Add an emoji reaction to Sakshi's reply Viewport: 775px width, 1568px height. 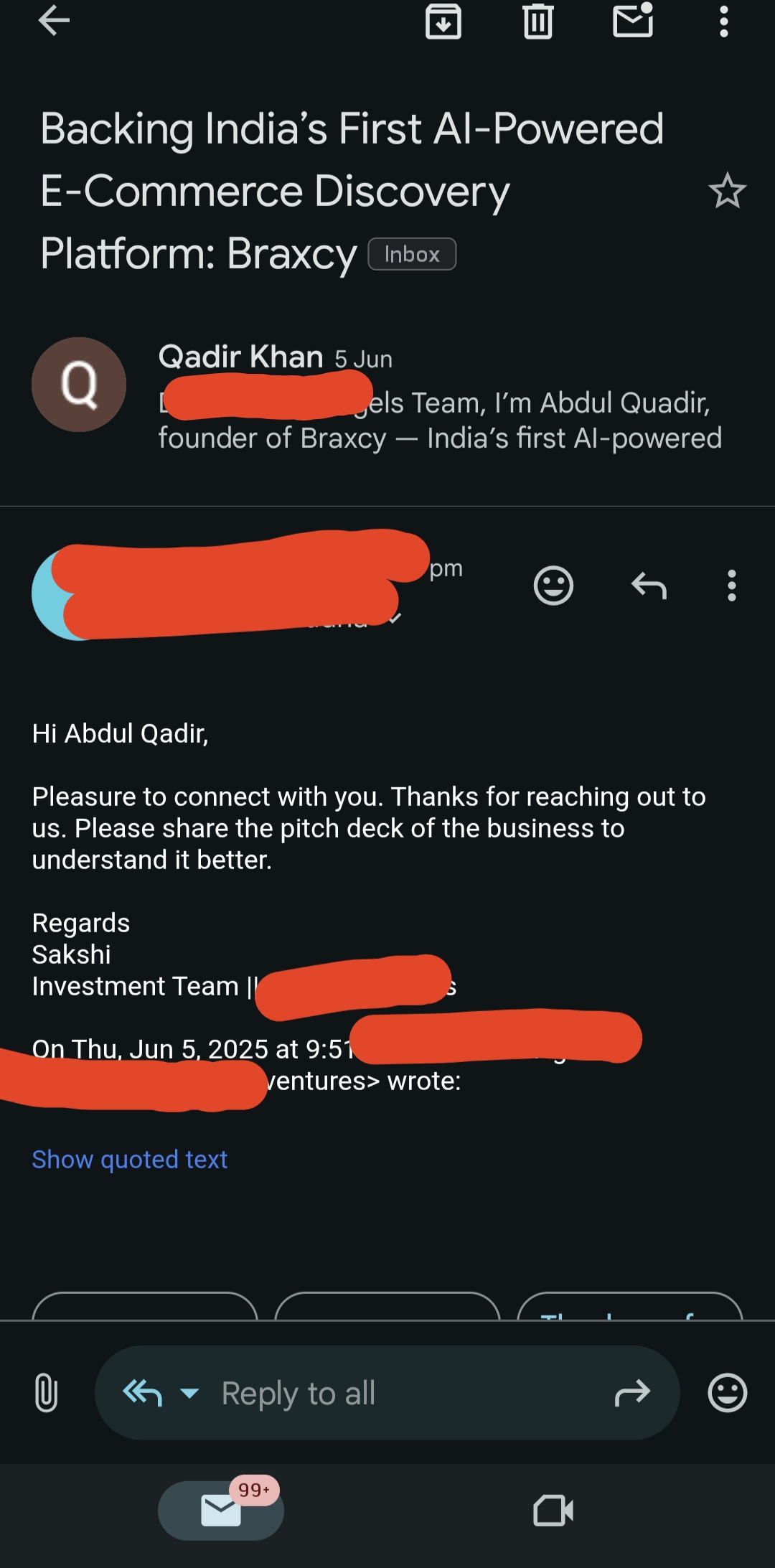553,586
